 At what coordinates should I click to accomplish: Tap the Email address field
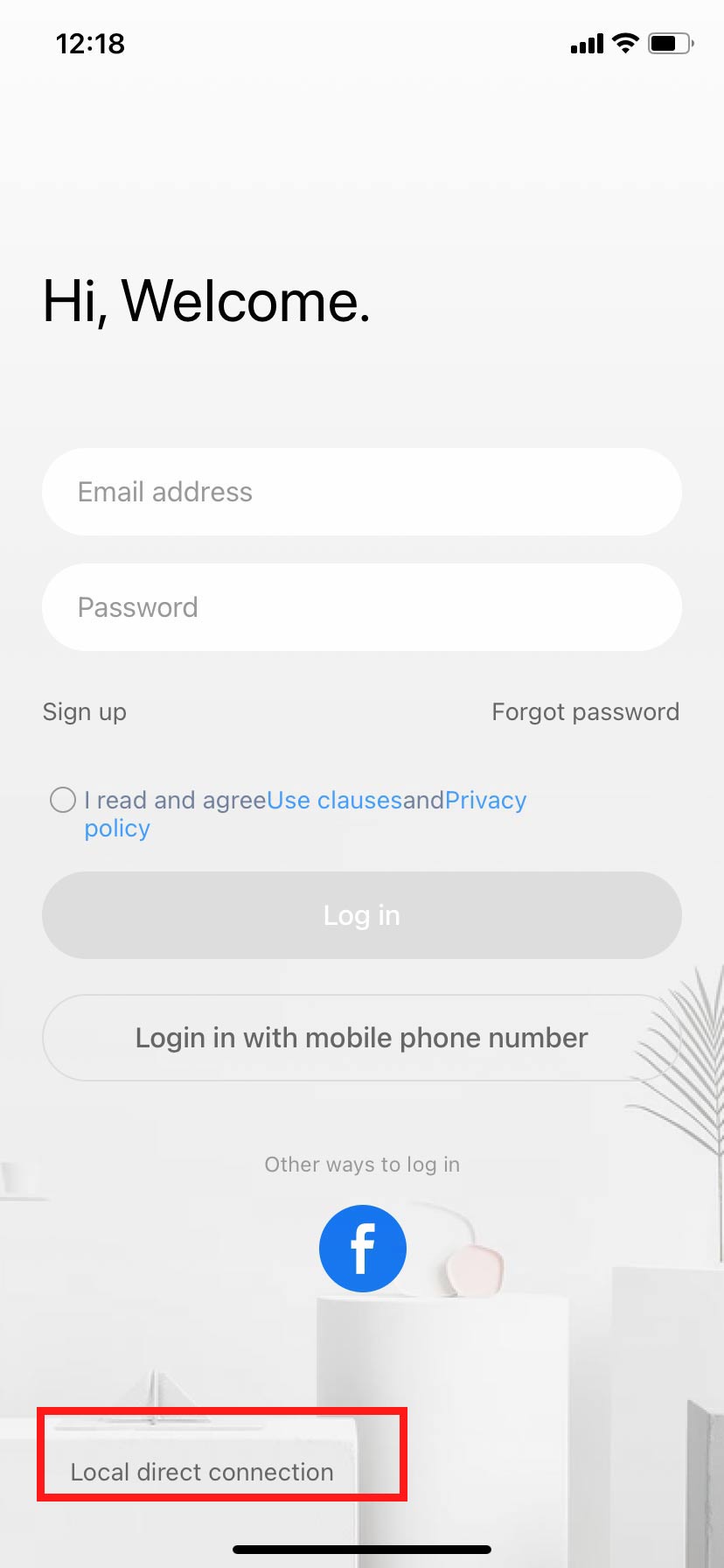(x=361, y=492)
